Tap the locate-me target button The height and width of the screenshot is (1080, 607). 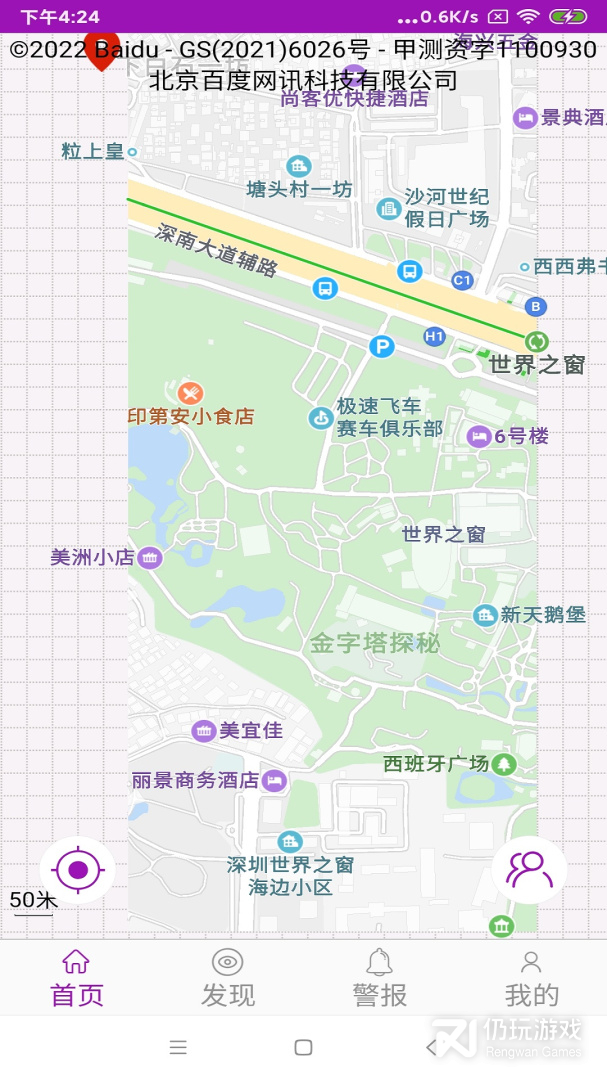click(78, 870)
